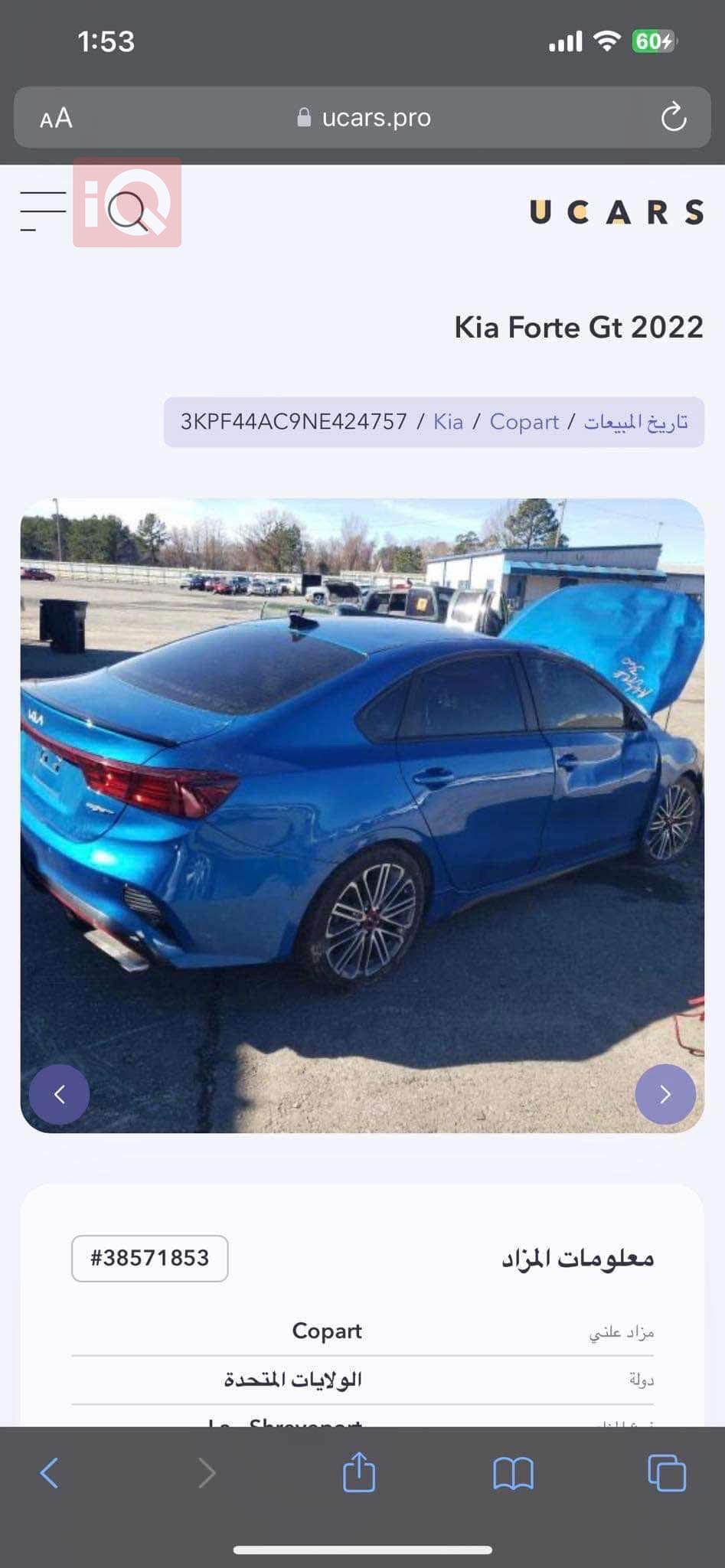This screenshot has height=1568, width=725.
Task: Share this page
Action: pos(359,1472)
